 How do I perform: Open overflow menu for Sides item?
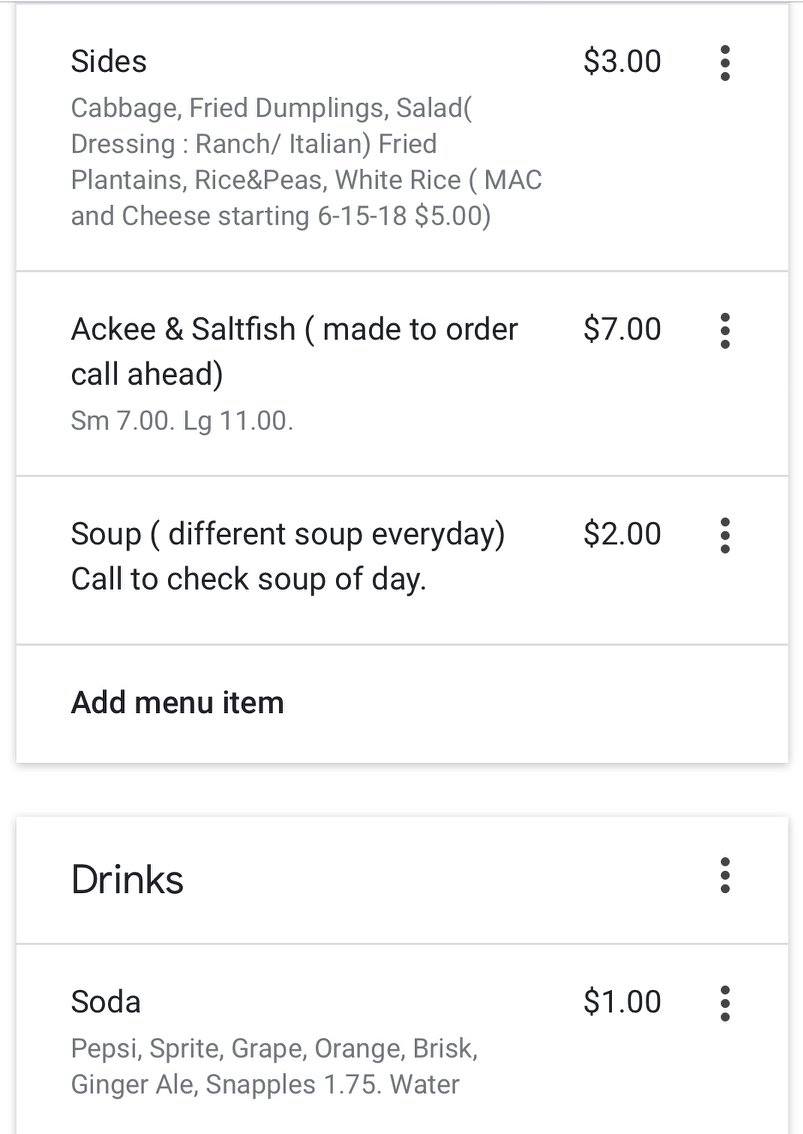click(725, 63)
